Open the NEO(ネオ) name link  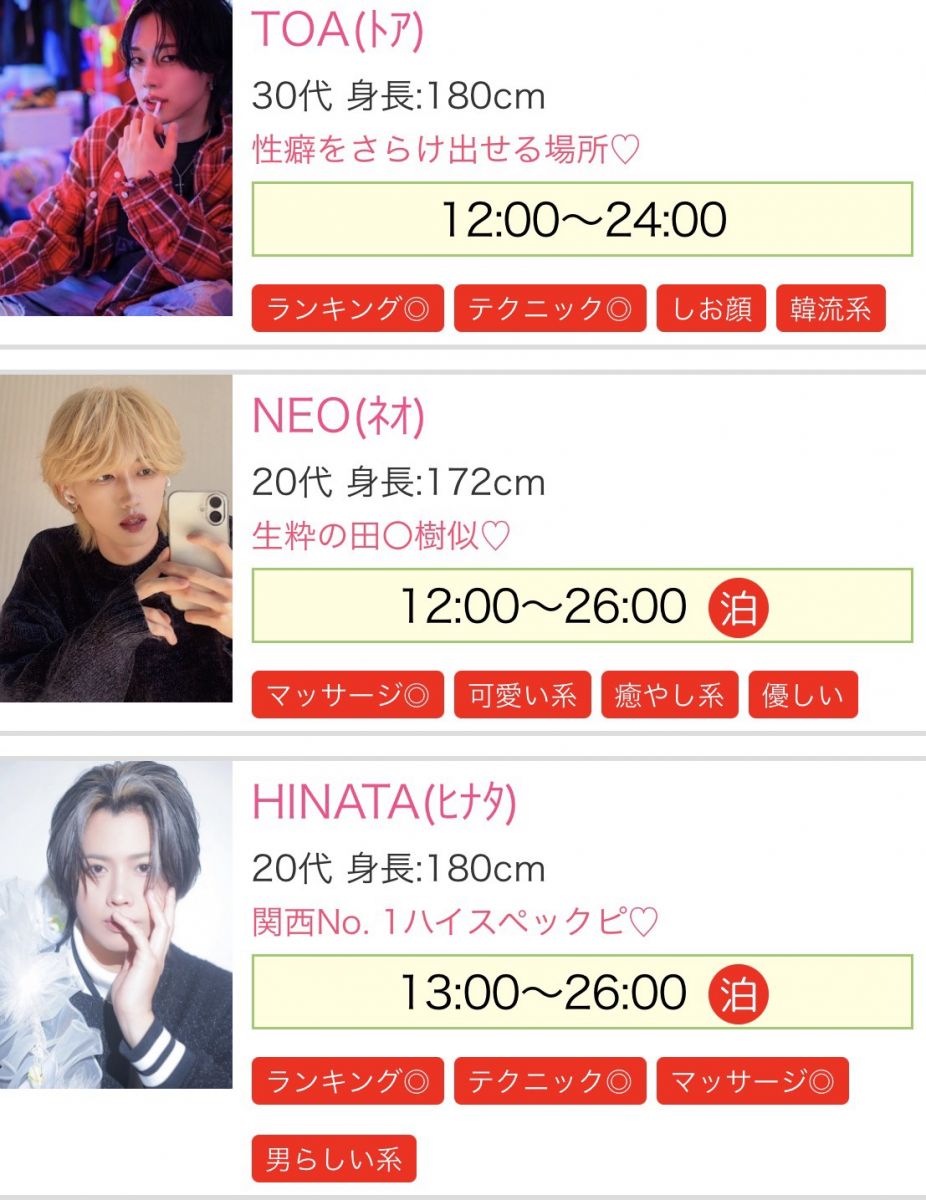pyautogui.click(x=338, y=416)
